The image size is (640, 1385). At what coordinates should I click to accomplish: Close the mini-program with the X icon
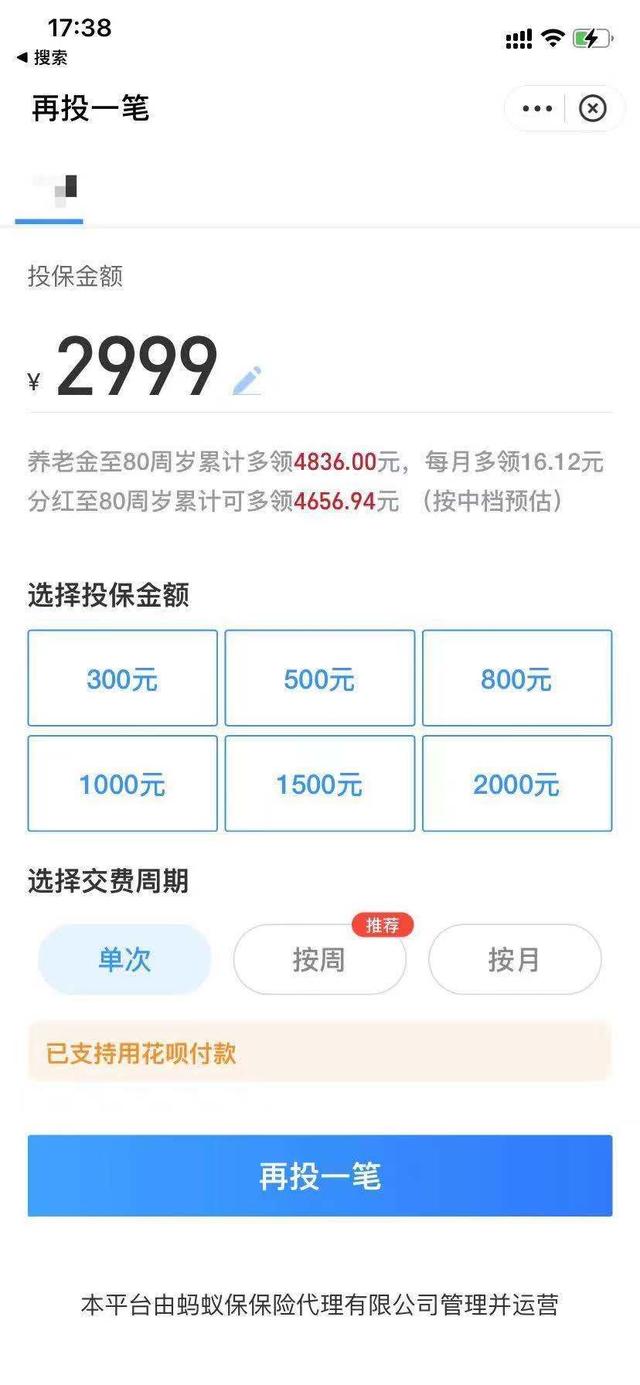pos(593,108)
